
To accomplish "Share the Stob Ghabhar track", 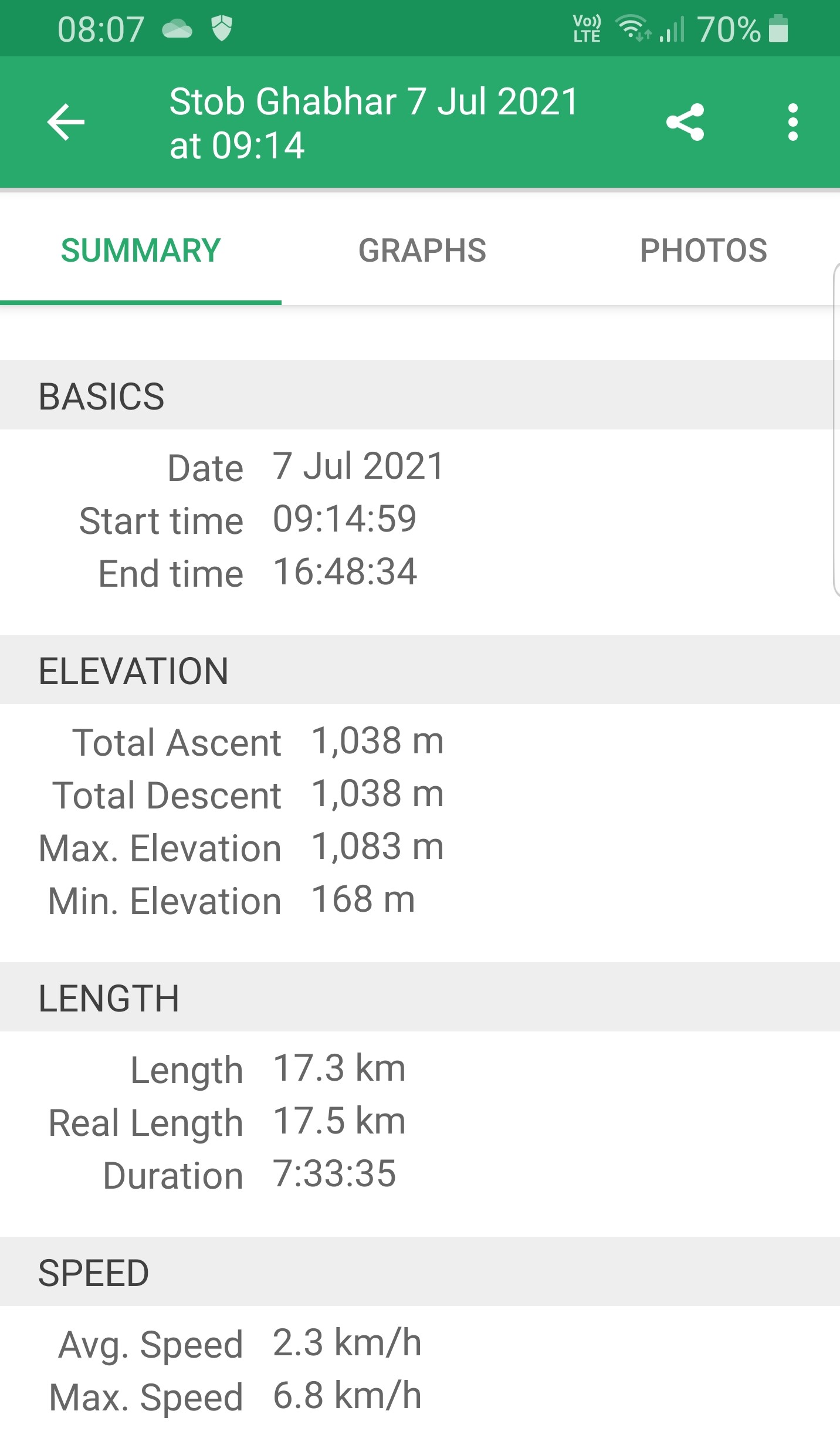I will 685,122.
